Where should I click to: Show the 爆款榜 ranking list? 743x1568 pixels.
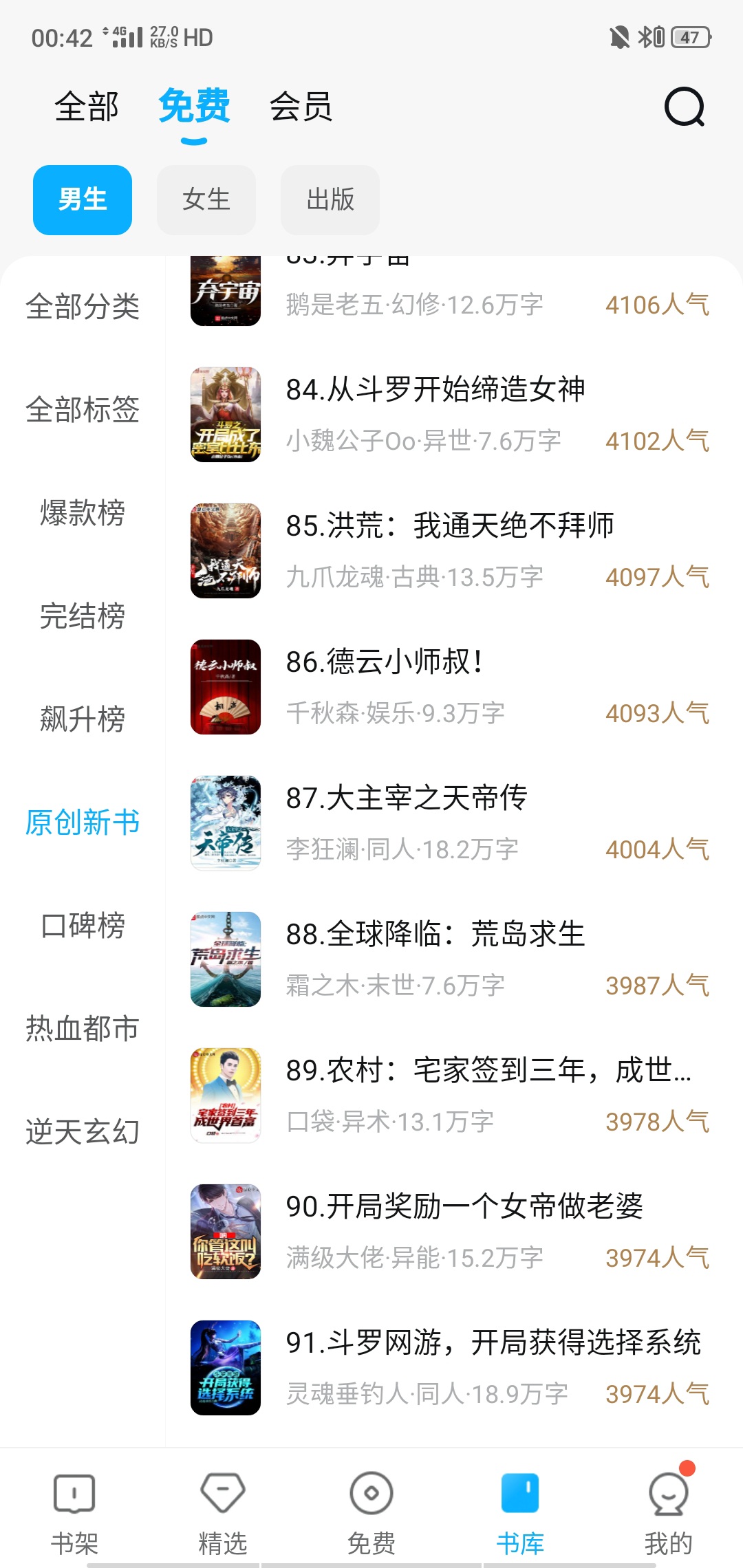83,513
